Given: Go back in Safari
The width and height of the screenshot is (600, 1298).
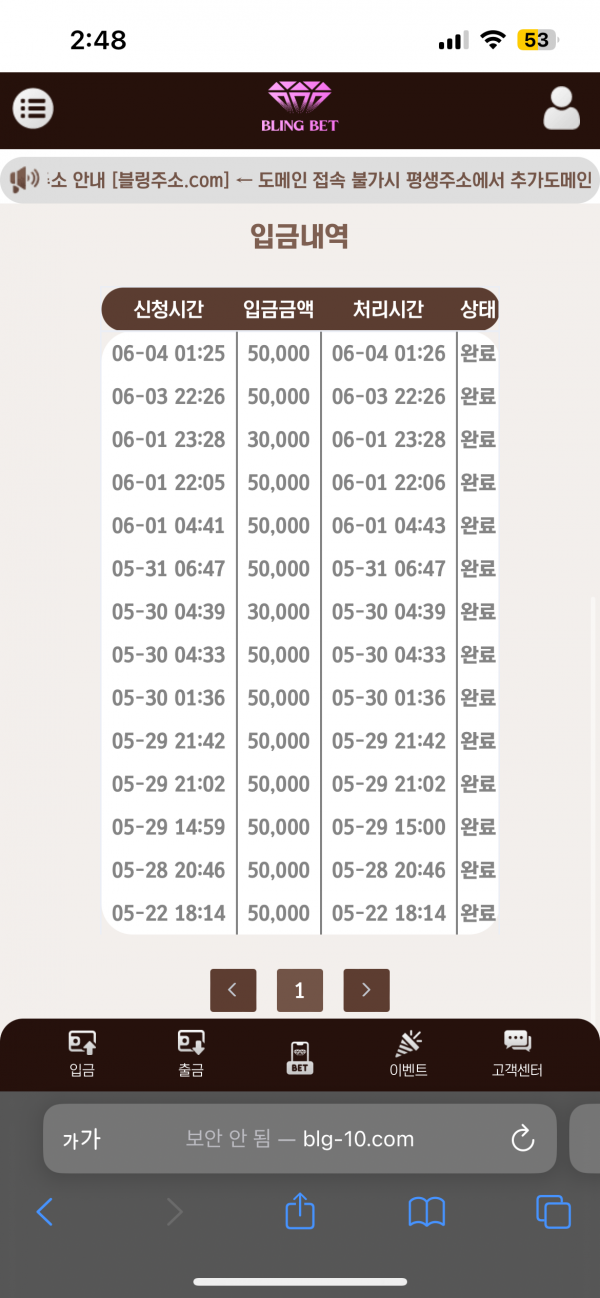Looking at the screenshot, I should [x=44, y=1212].
